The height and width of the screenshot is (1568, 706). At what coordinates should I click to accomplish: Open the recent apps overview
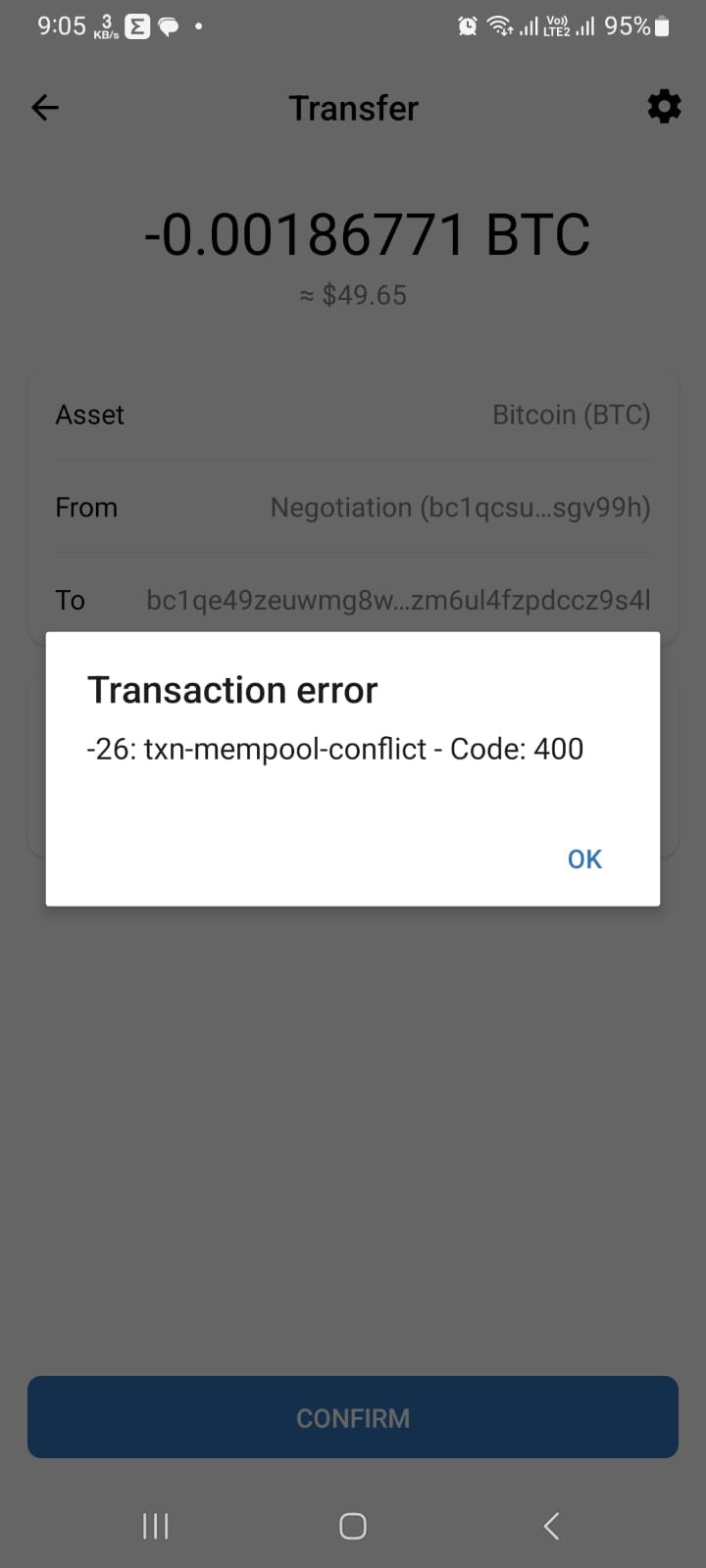156,1526
